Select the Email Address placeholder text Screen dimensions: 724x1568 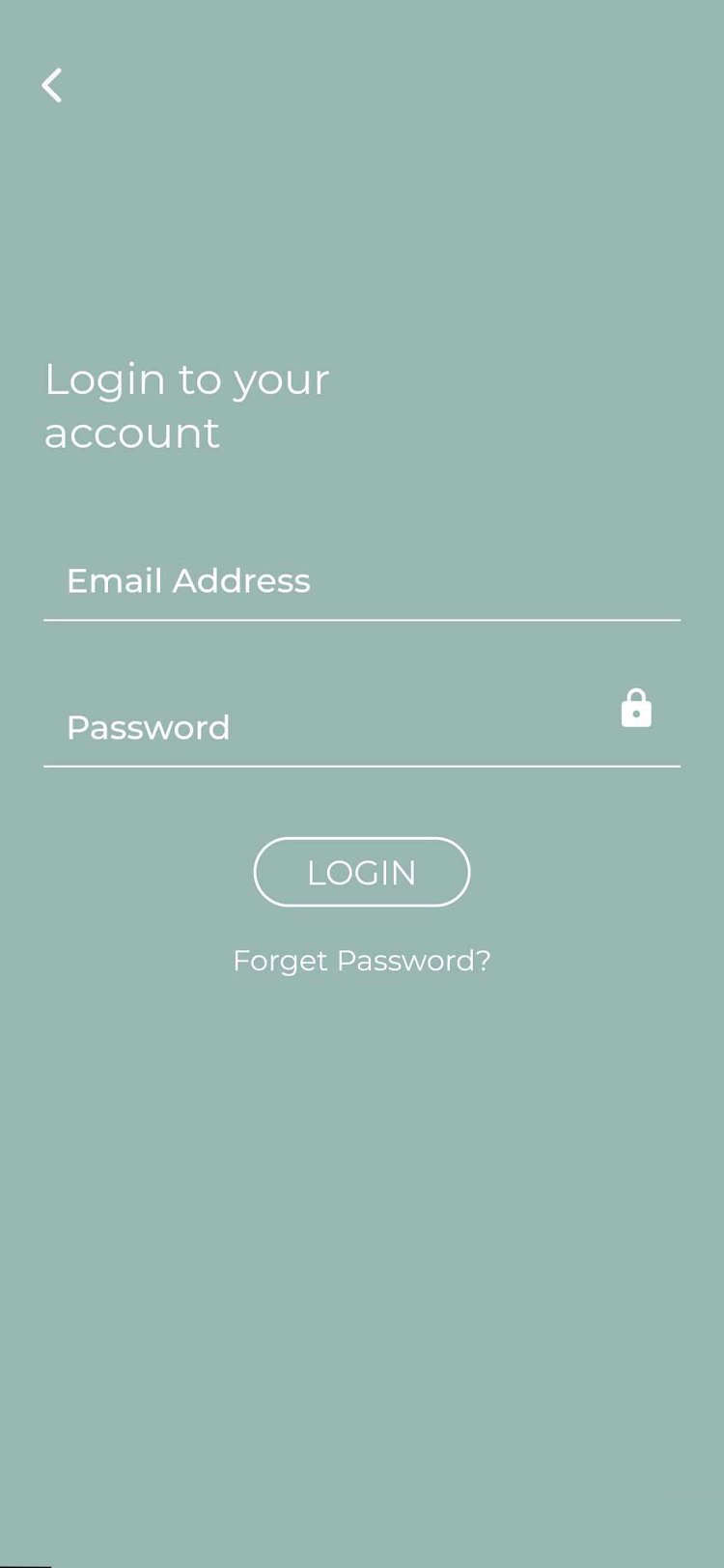[188, 580]
